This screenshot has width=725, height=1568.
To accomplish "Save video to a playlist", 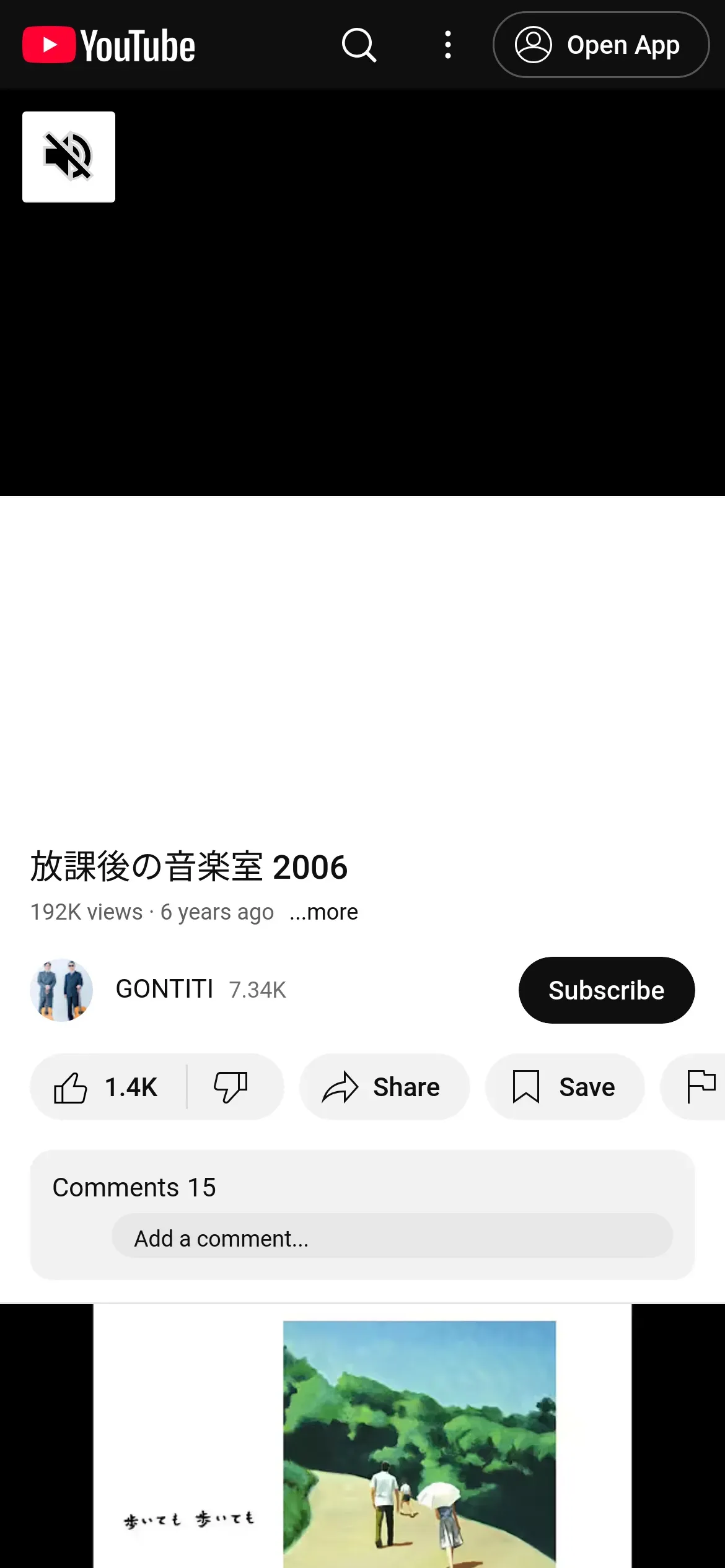I will 565,1087.
